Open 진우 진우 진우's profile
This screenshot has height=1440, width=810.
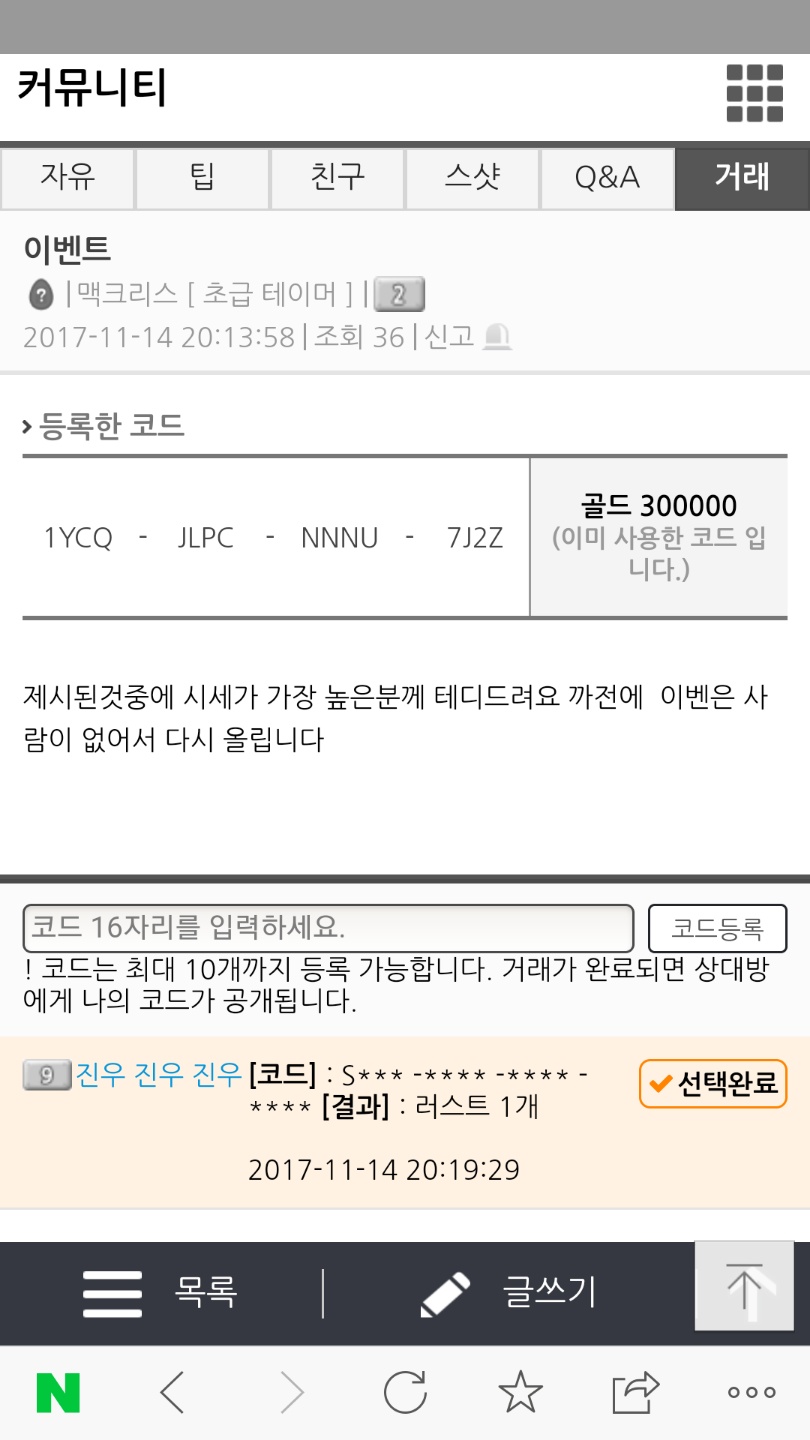pos(158,1075)
